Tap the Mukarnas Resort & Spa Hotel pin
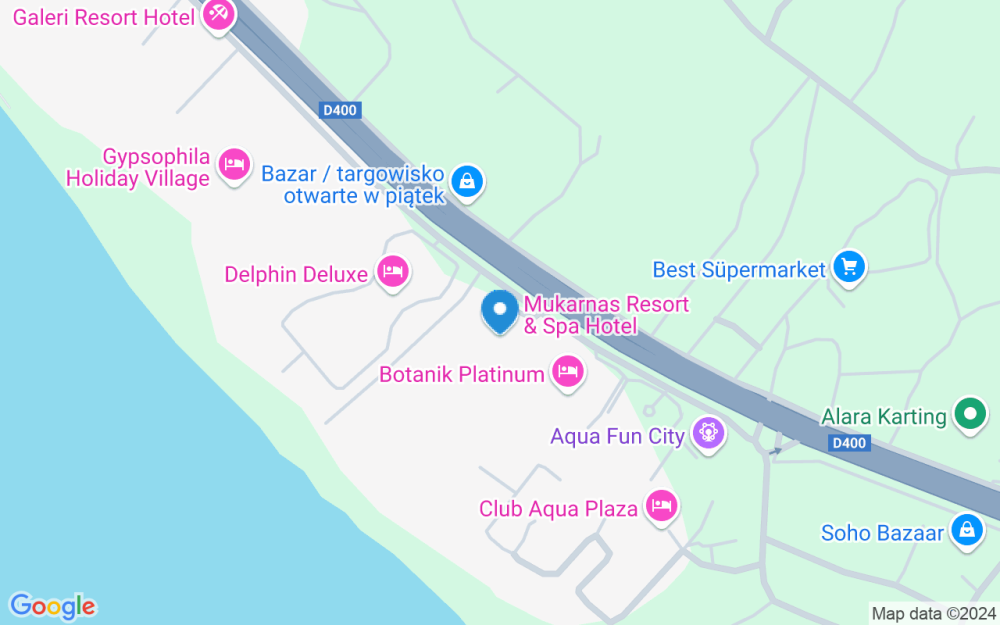1000x625 pixels. point(499,309)
